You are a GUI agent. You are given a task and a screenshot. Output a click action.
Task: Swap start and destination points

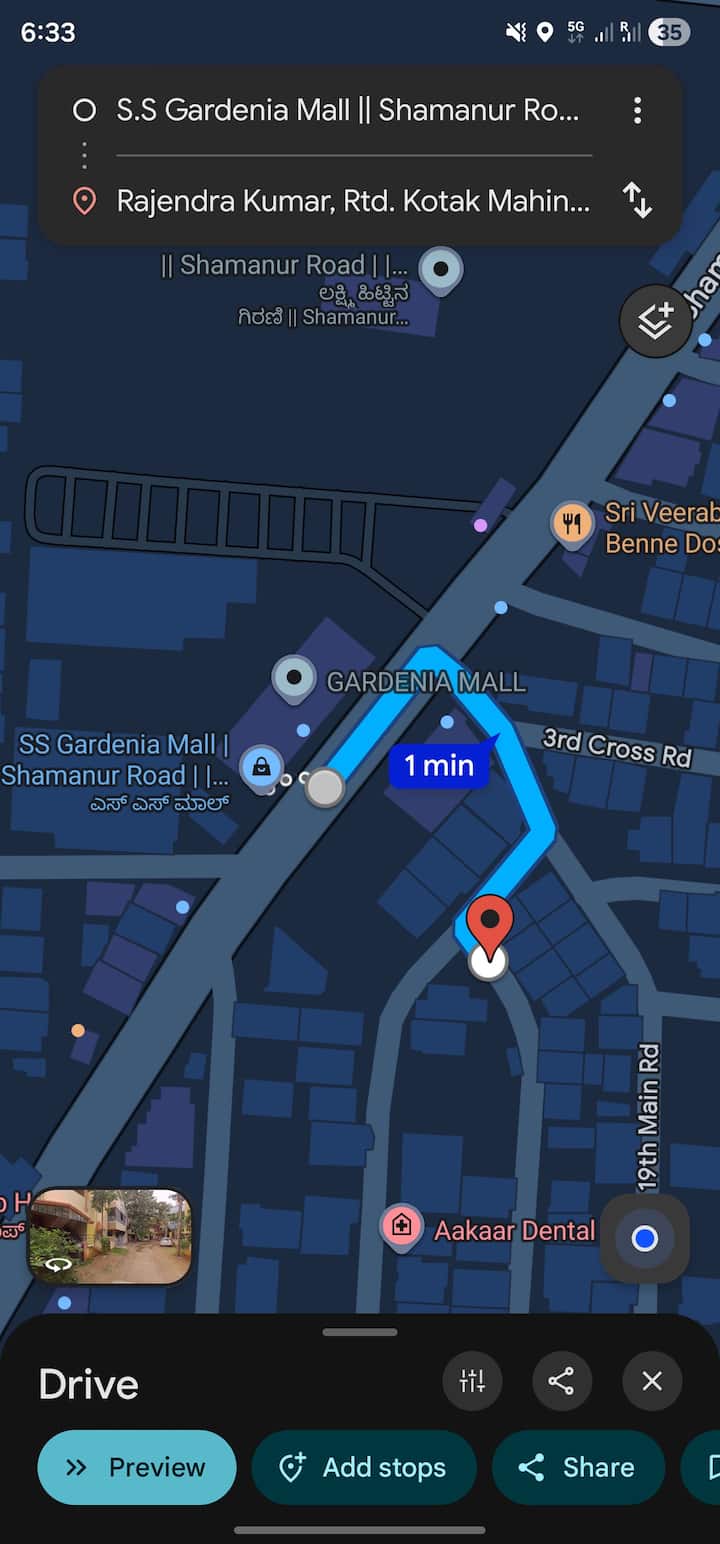point(637,201)
